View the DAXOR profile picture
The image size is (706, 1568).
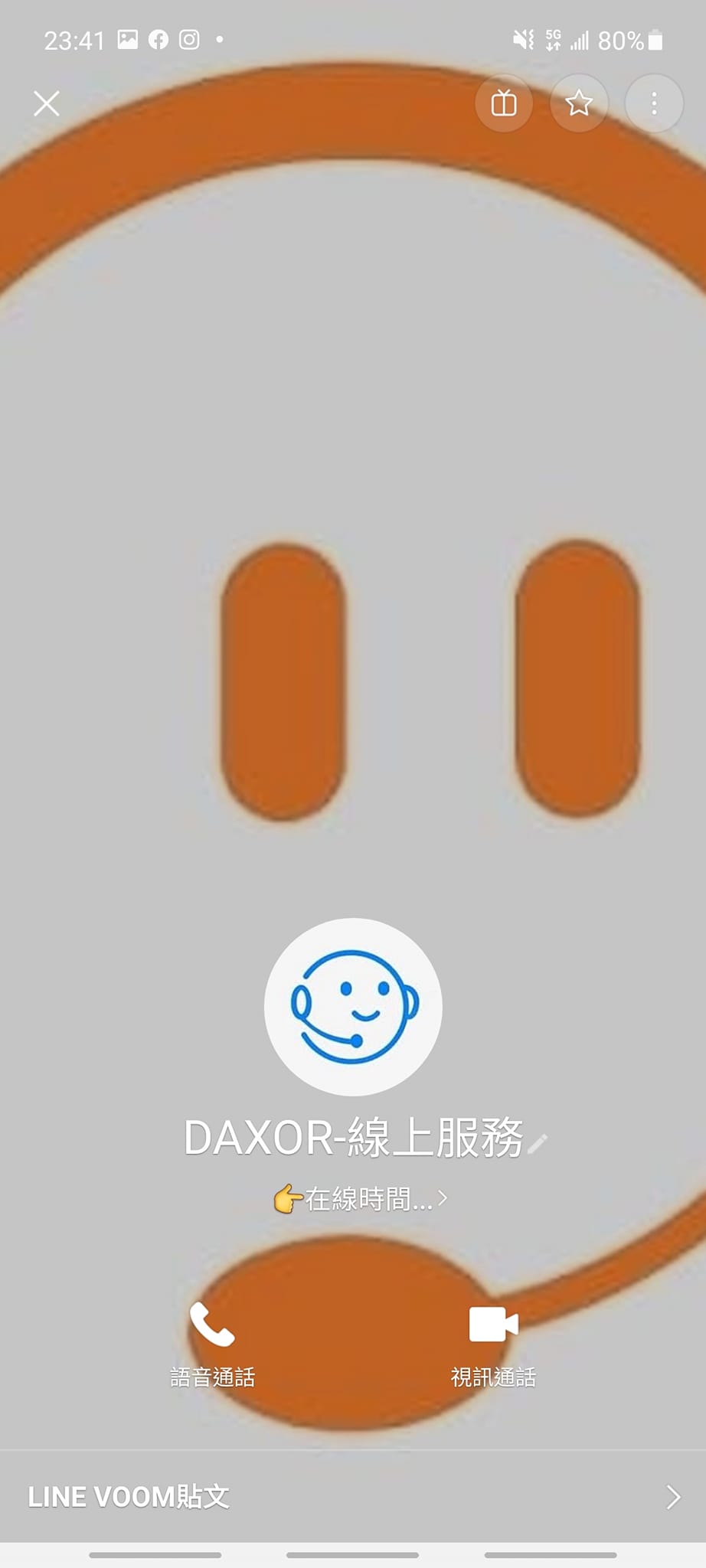(353, 1006)
